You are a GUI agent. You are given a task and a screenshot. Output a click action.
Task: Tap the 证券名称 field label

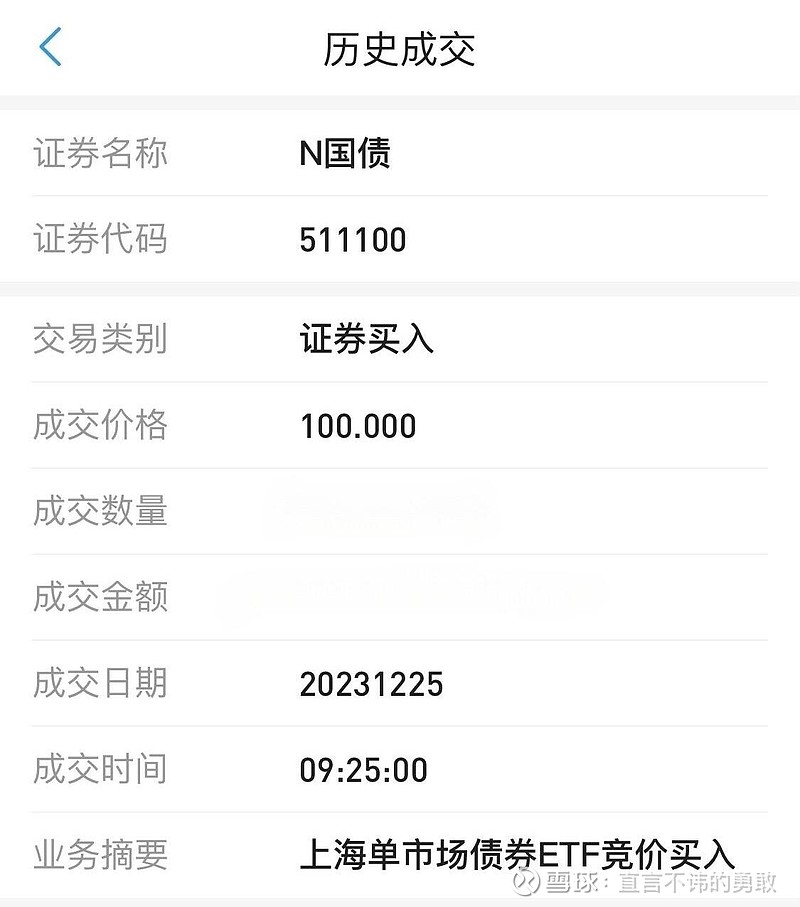(100, 153)
